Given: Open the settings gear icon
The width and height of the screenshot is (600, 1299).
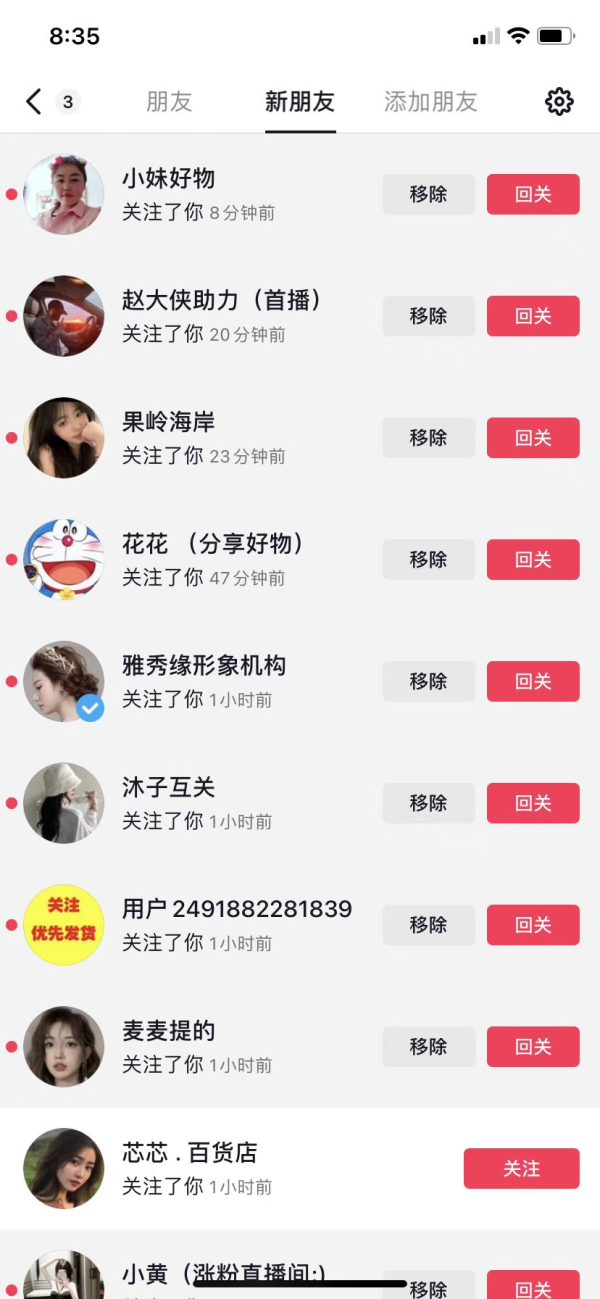Looking at the screenshot, I should point(559,101).
